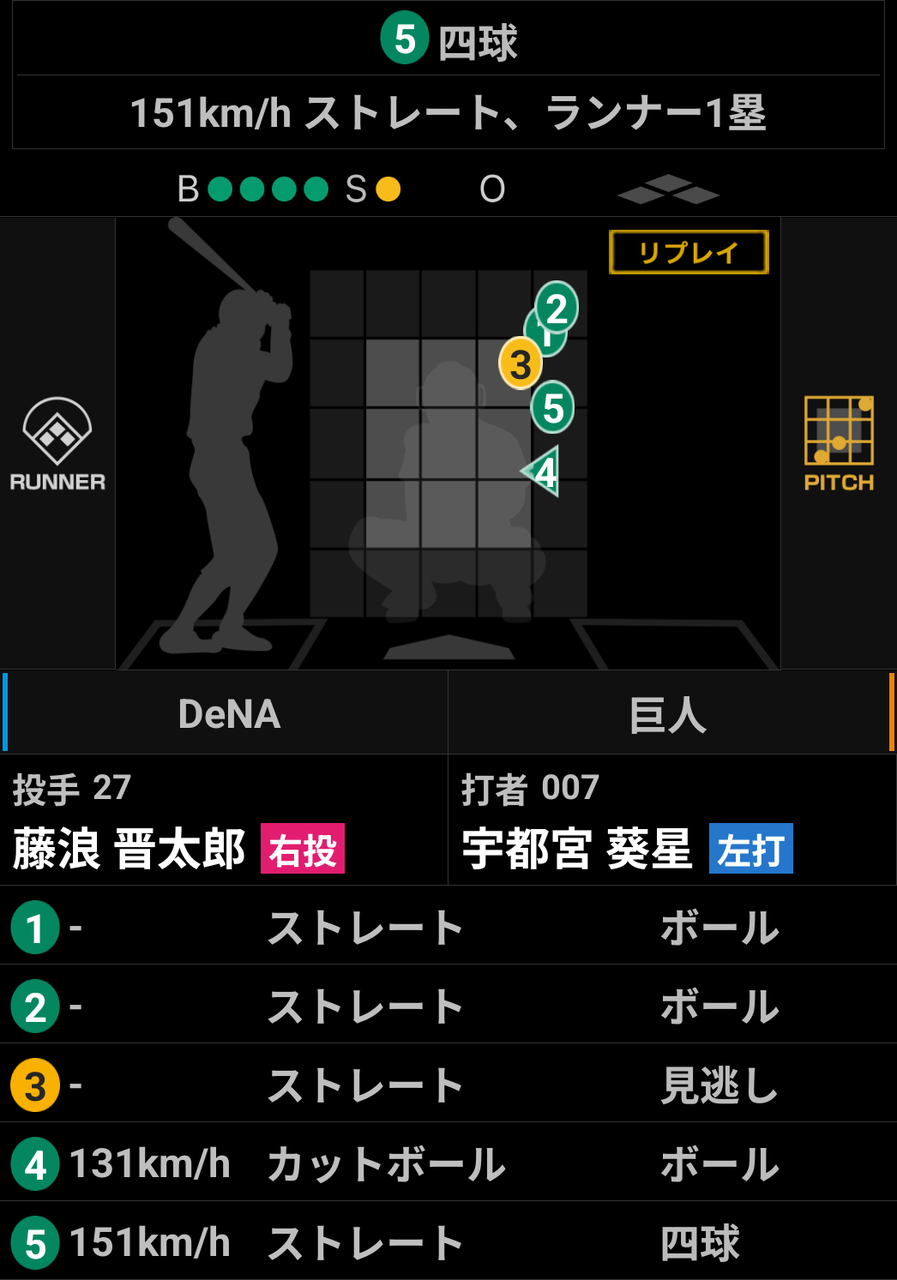Select pitch row 4 131km/h カットボール
The width and height of the screenshot is (897, 1280).
[448, 1163]
